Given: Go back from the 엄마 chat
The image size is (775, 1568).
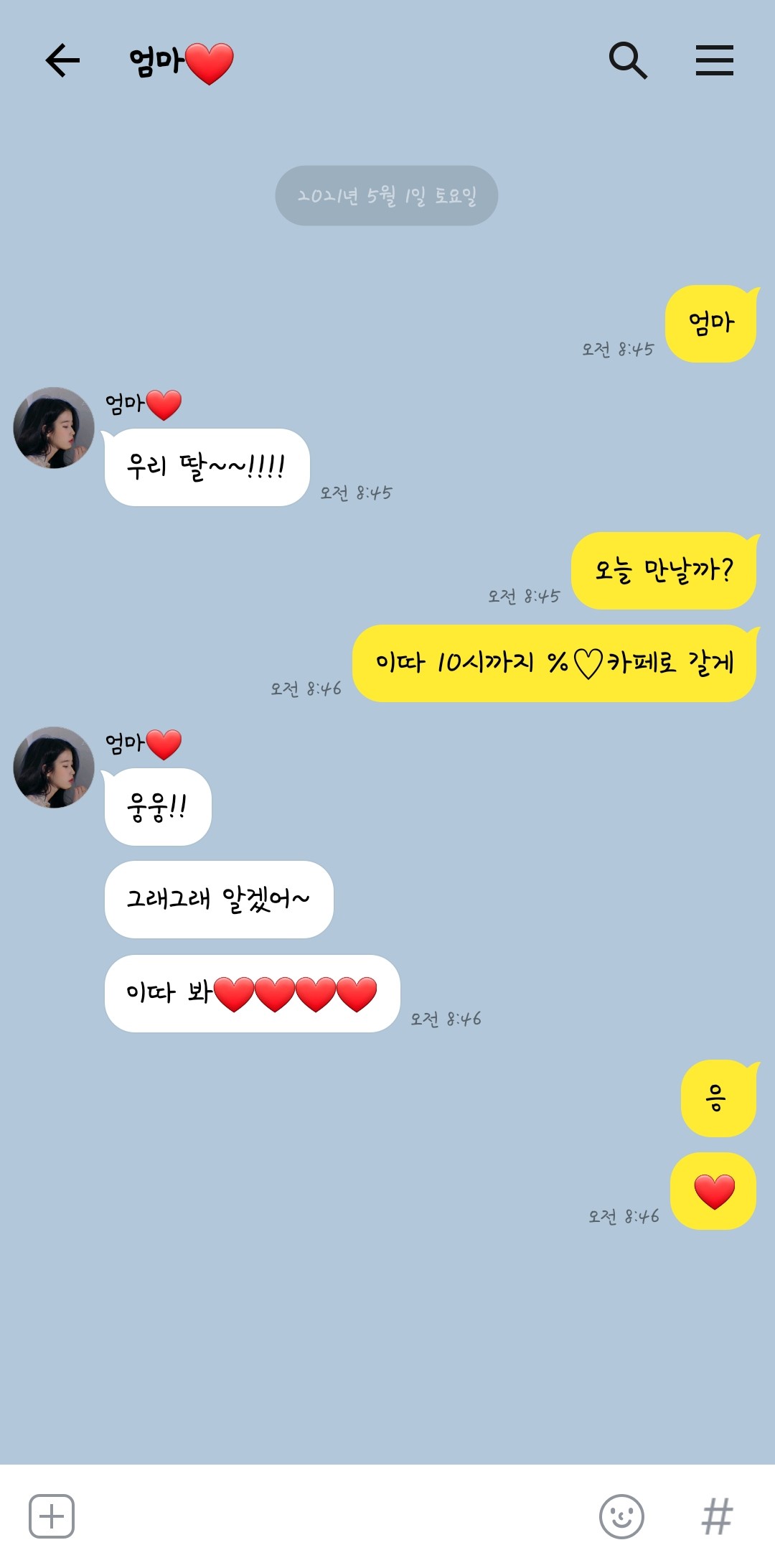Looking at the screenshot, I should 62,60.
